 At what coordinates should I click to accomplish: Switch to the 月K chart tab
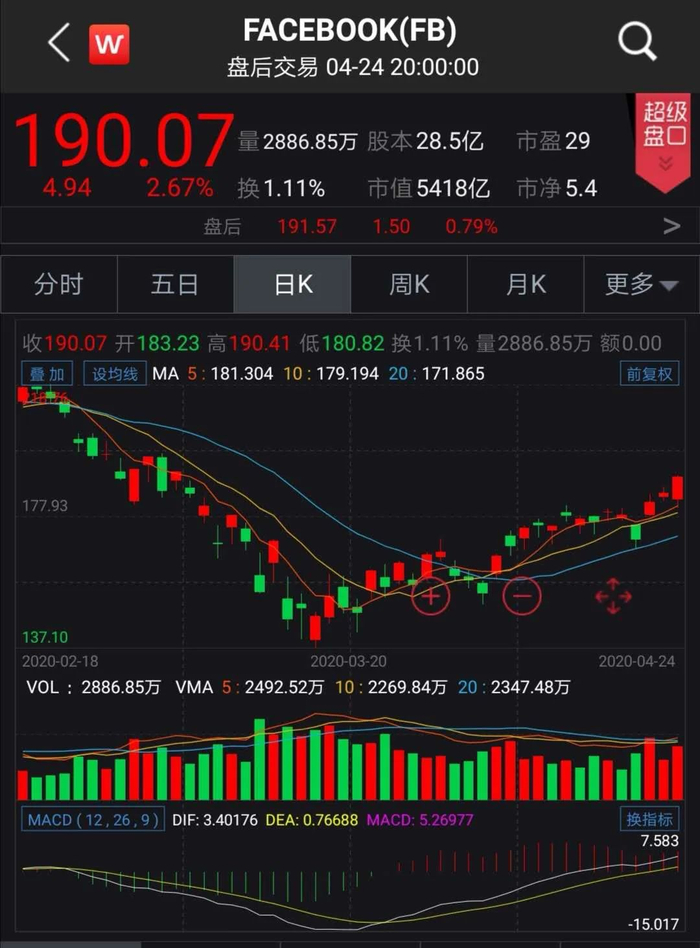[x=526, y=285]
